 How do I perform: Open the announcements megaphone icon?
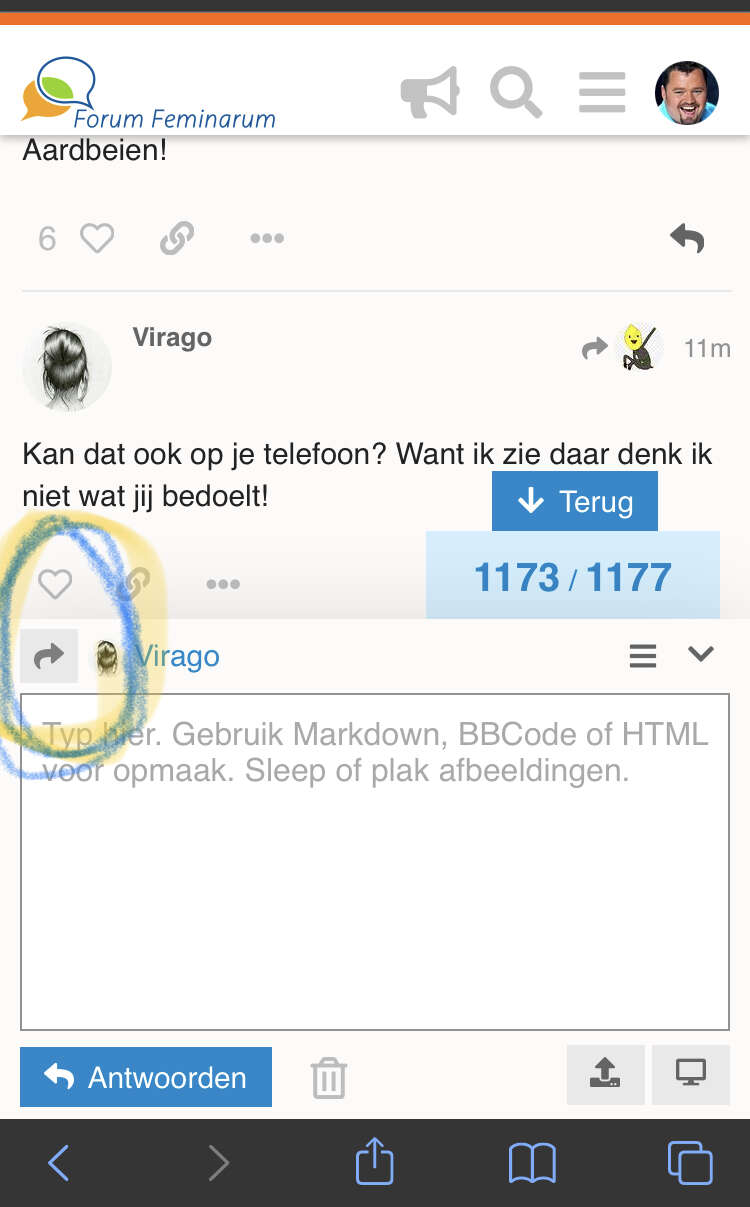click(430, 92)
